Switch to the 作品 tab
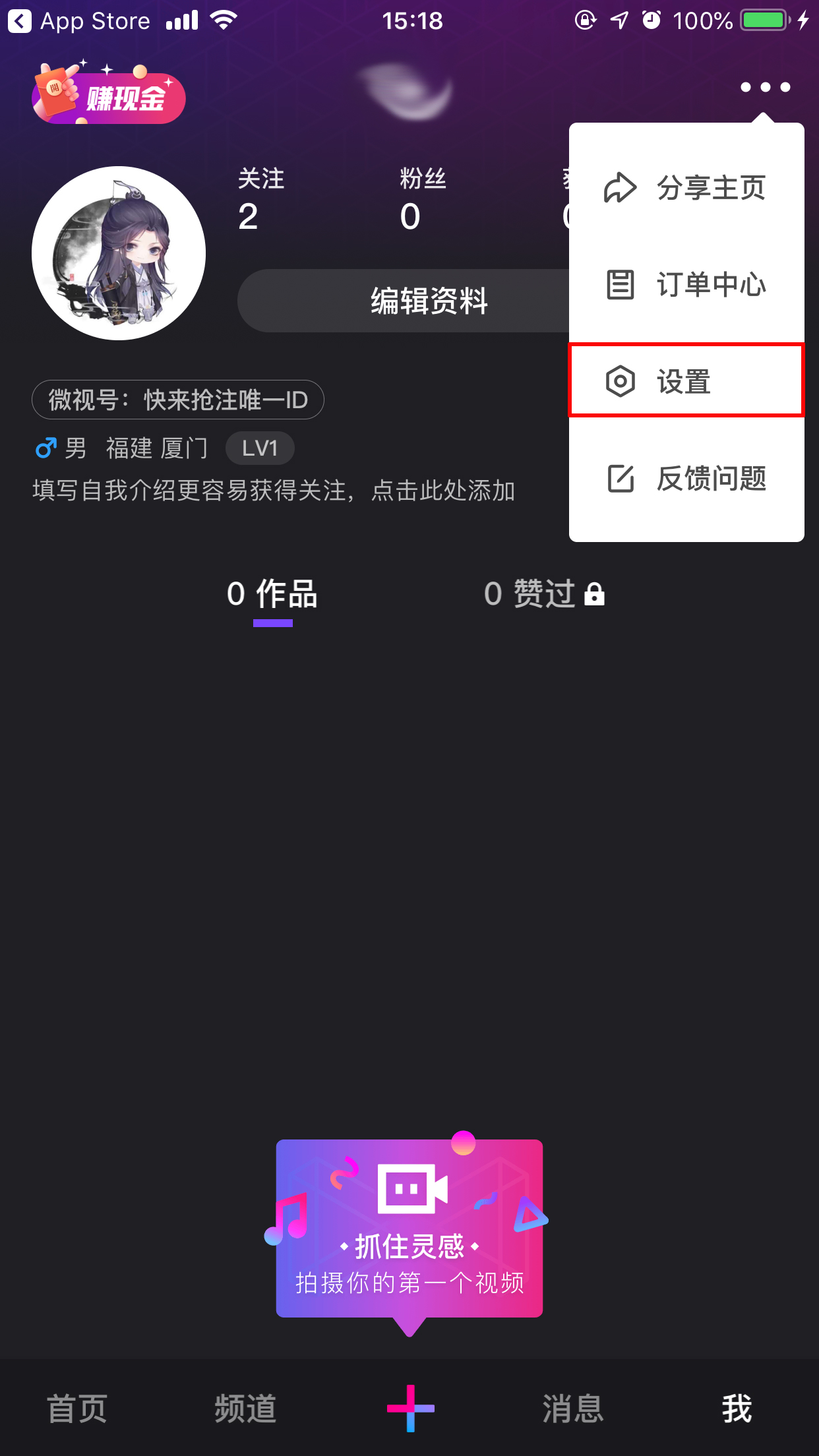The height and width of the screenshot is (1456, 819). [272, 594]
